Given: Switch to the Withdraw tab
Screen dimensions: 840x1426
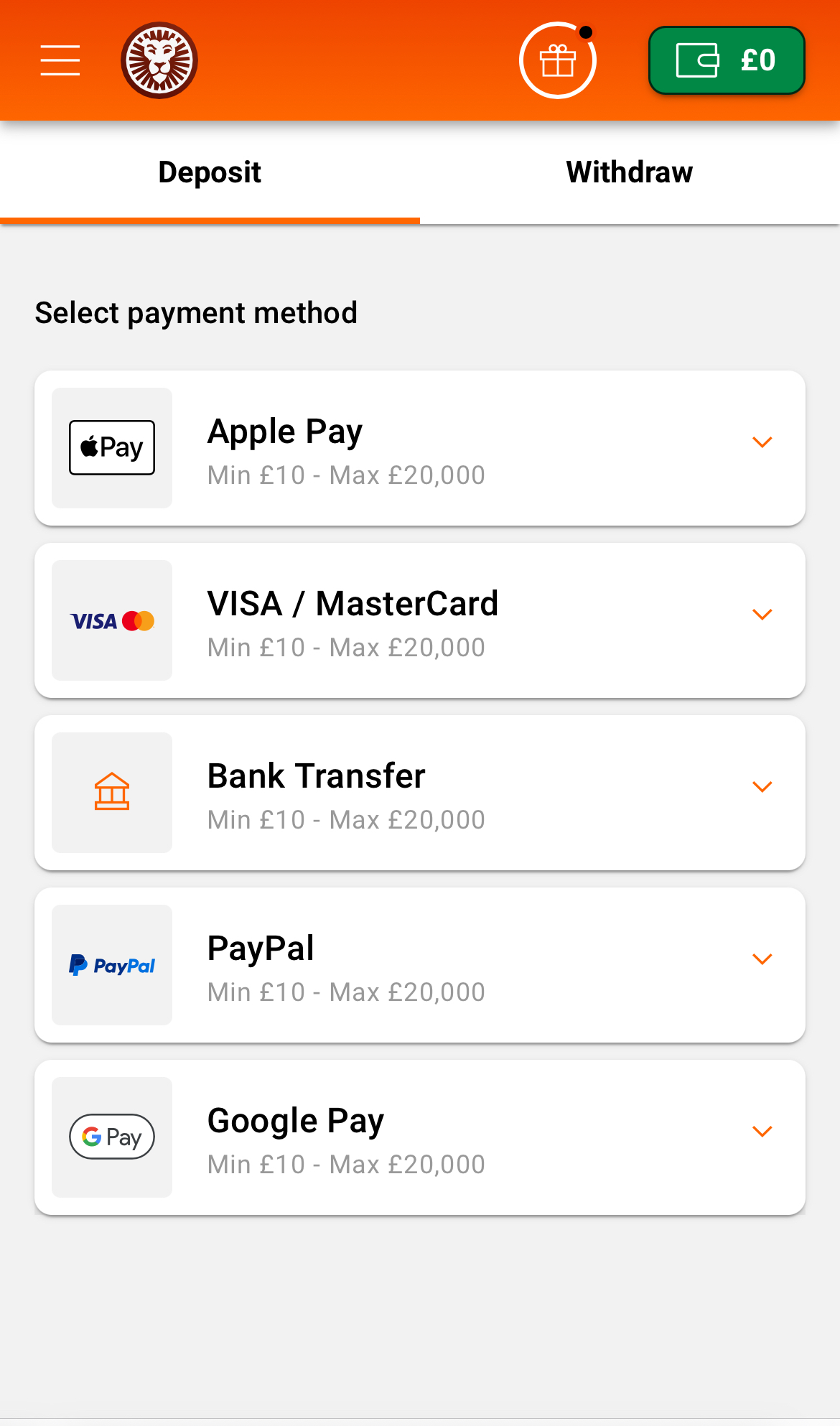Looking at the screenshot, I should (629, 172).
